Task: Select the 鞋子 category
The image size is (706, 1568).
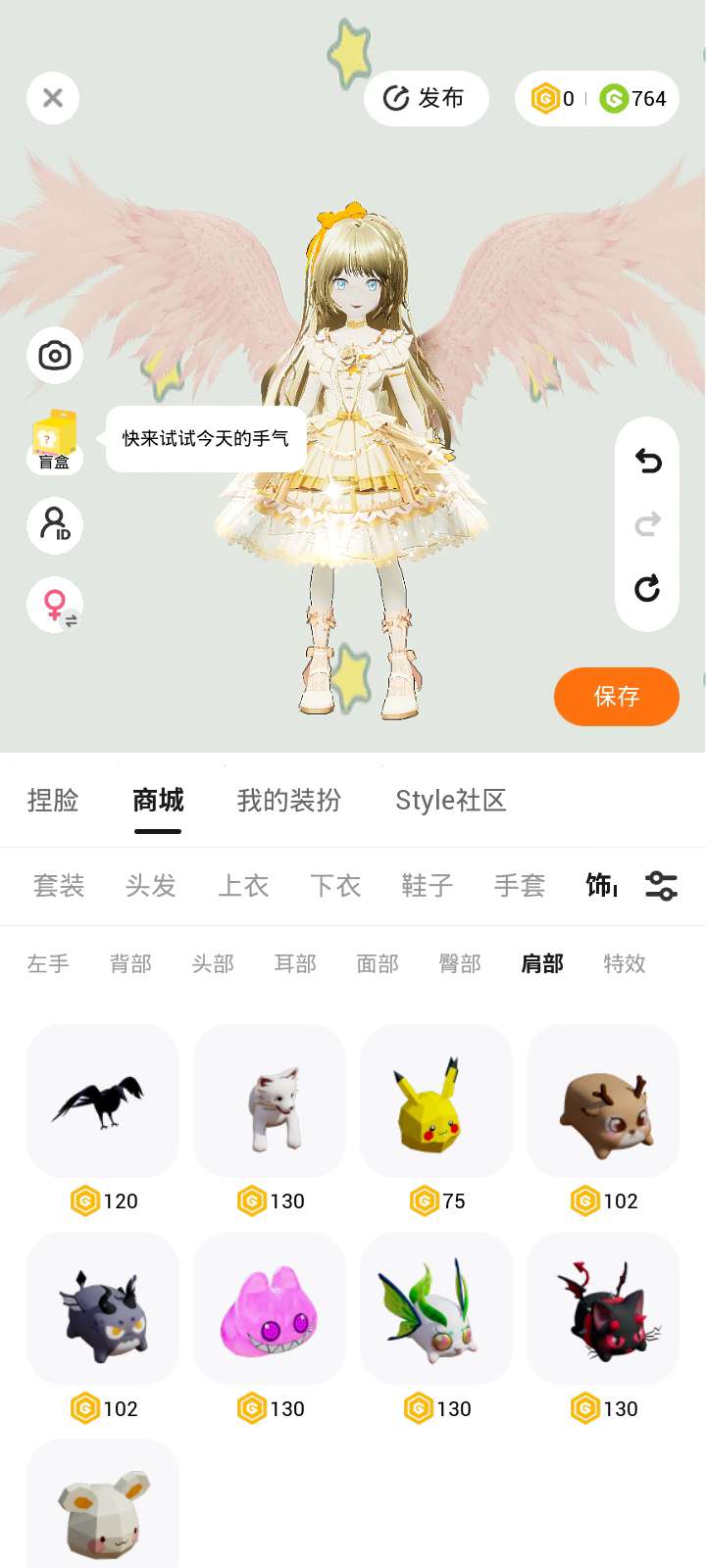Action: click(x=428, y=886)
